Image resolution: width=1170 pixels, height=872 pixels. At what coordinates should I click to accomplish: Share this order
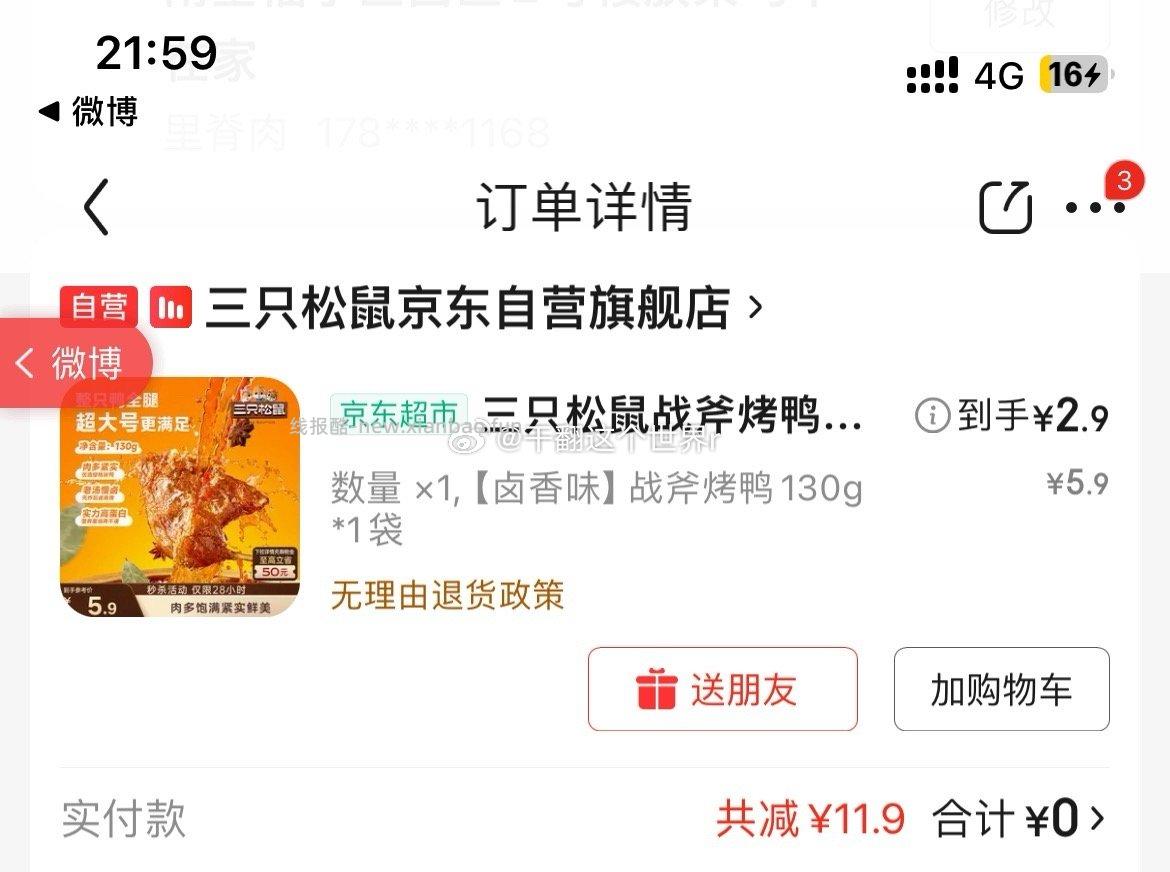tap(1004, 207)
